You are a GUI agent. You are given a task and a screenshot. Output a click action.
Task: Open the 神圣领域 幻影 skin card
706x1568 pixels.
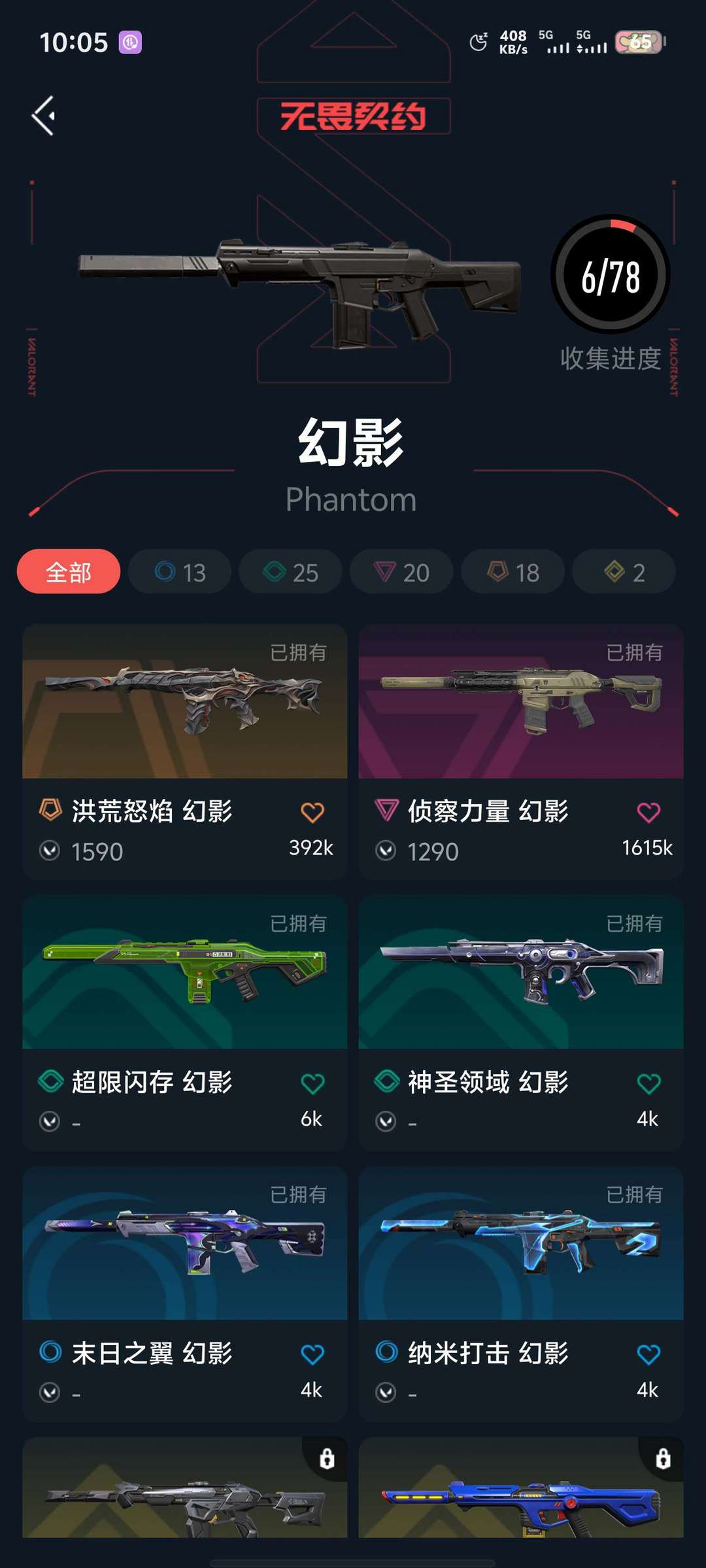(x=521, y=1022)
